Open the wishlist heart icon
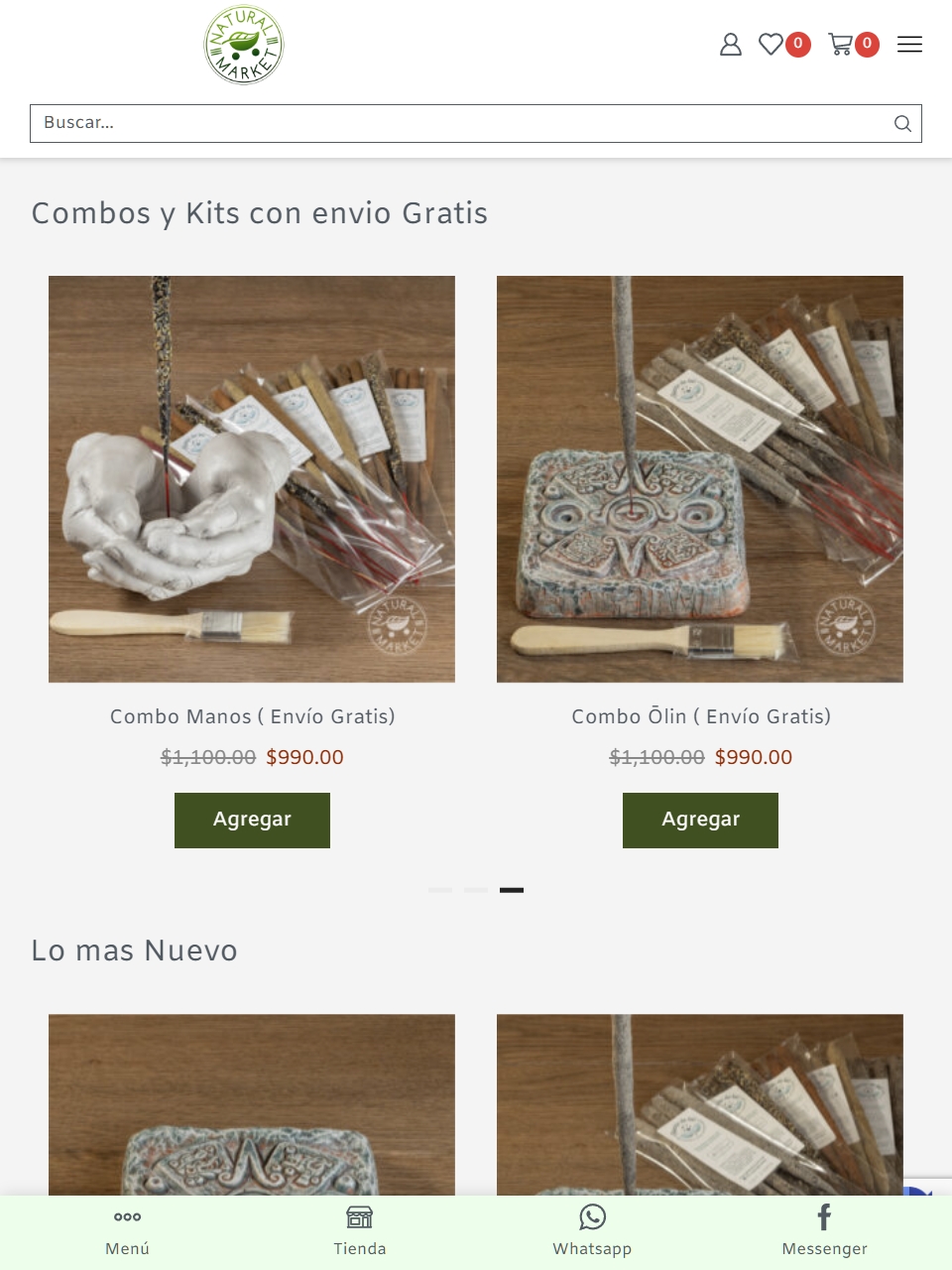952x1270 pixels. point(772,45)
